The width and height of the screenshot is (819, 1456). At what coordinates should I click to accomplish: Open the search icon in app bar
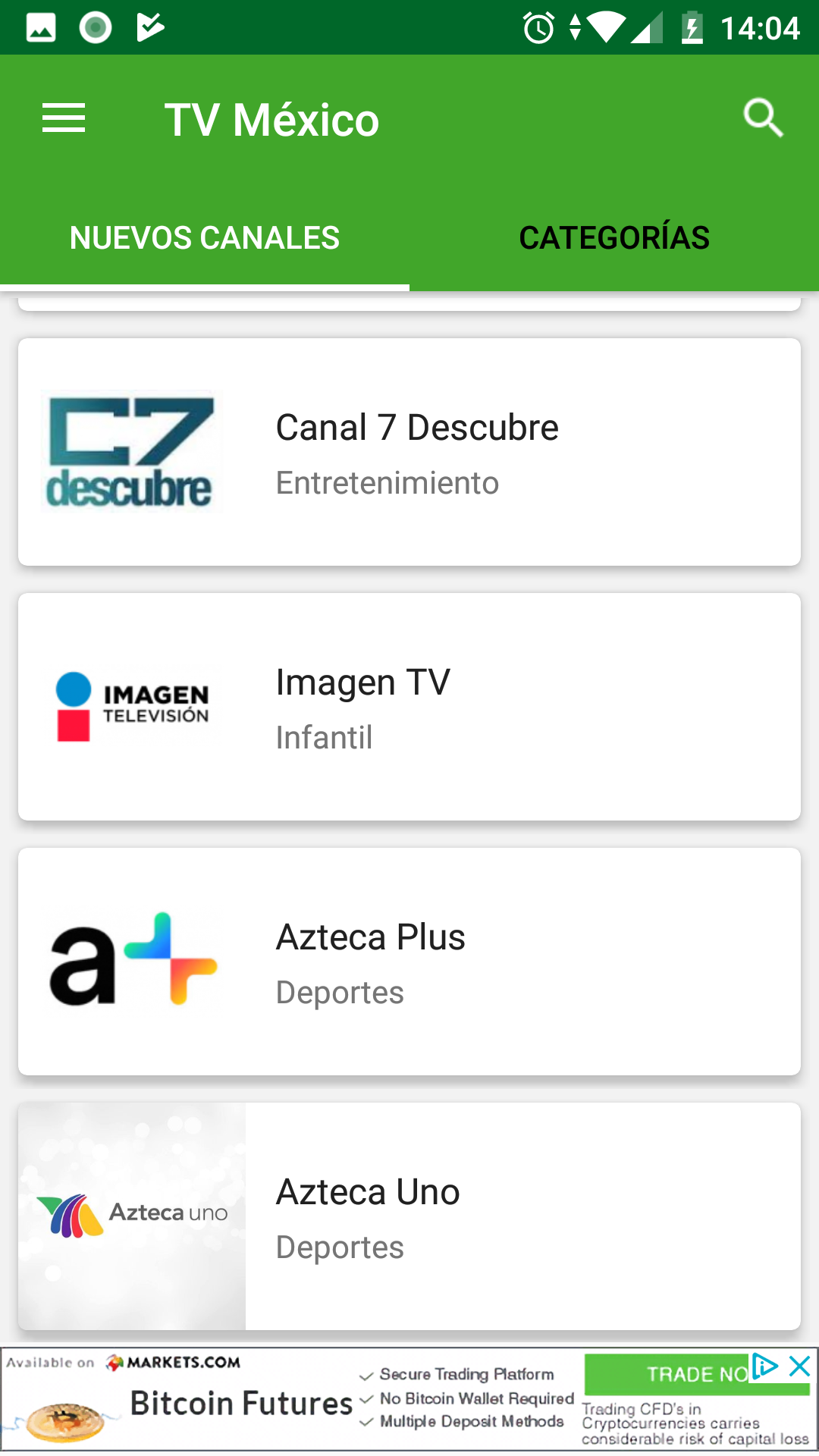point(762,119)
